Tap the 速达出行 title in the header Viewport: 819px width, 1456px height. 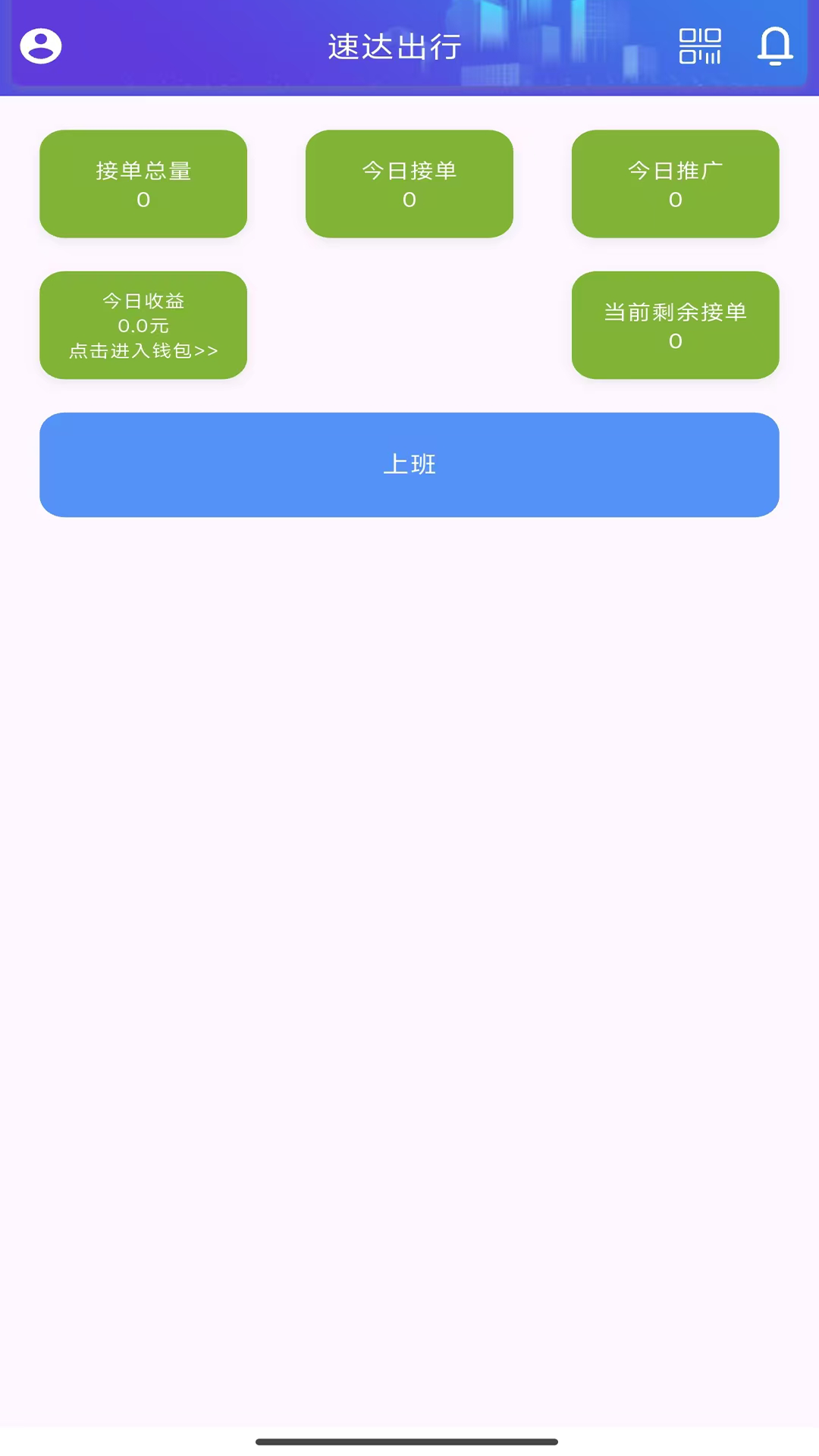coord(395,47)
